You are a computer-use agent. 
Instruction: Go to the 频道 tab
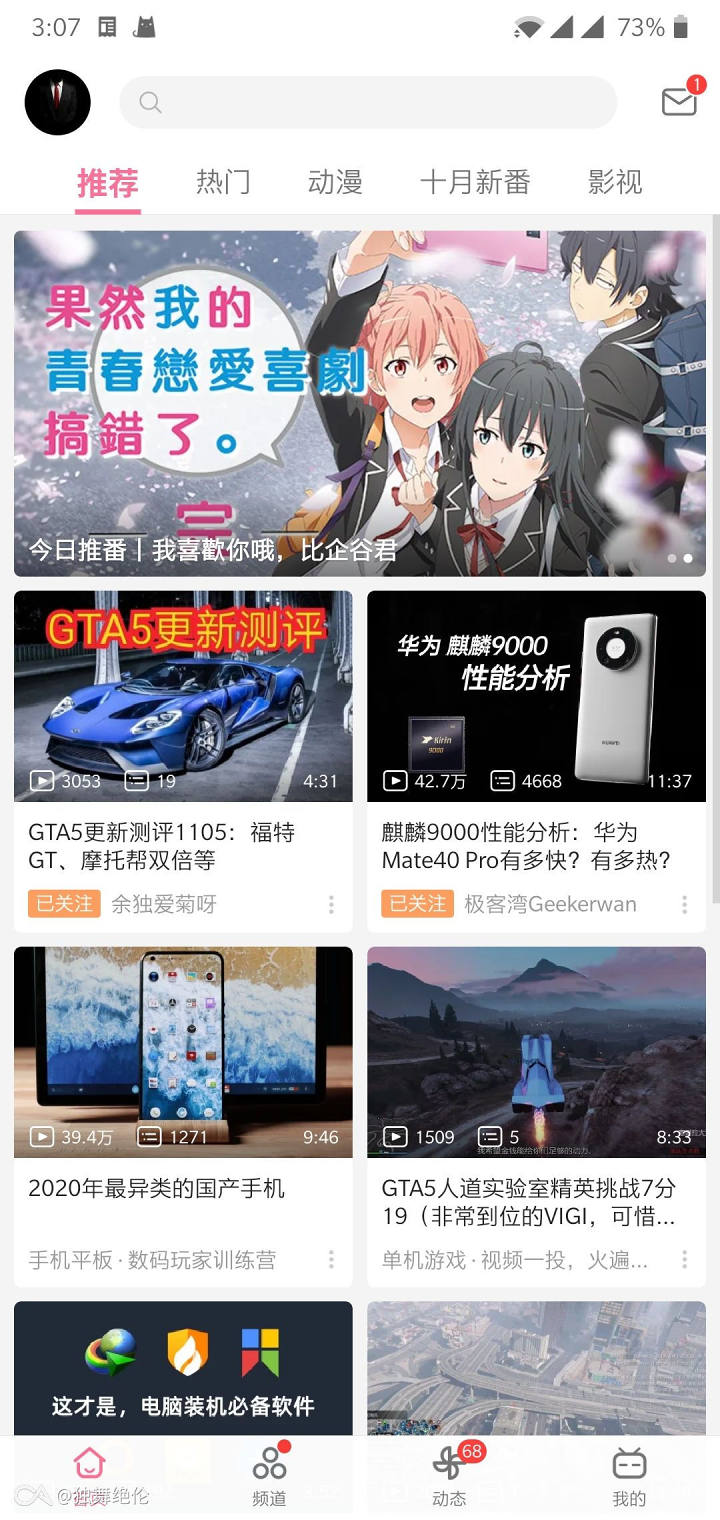[x=269, y=1476]
